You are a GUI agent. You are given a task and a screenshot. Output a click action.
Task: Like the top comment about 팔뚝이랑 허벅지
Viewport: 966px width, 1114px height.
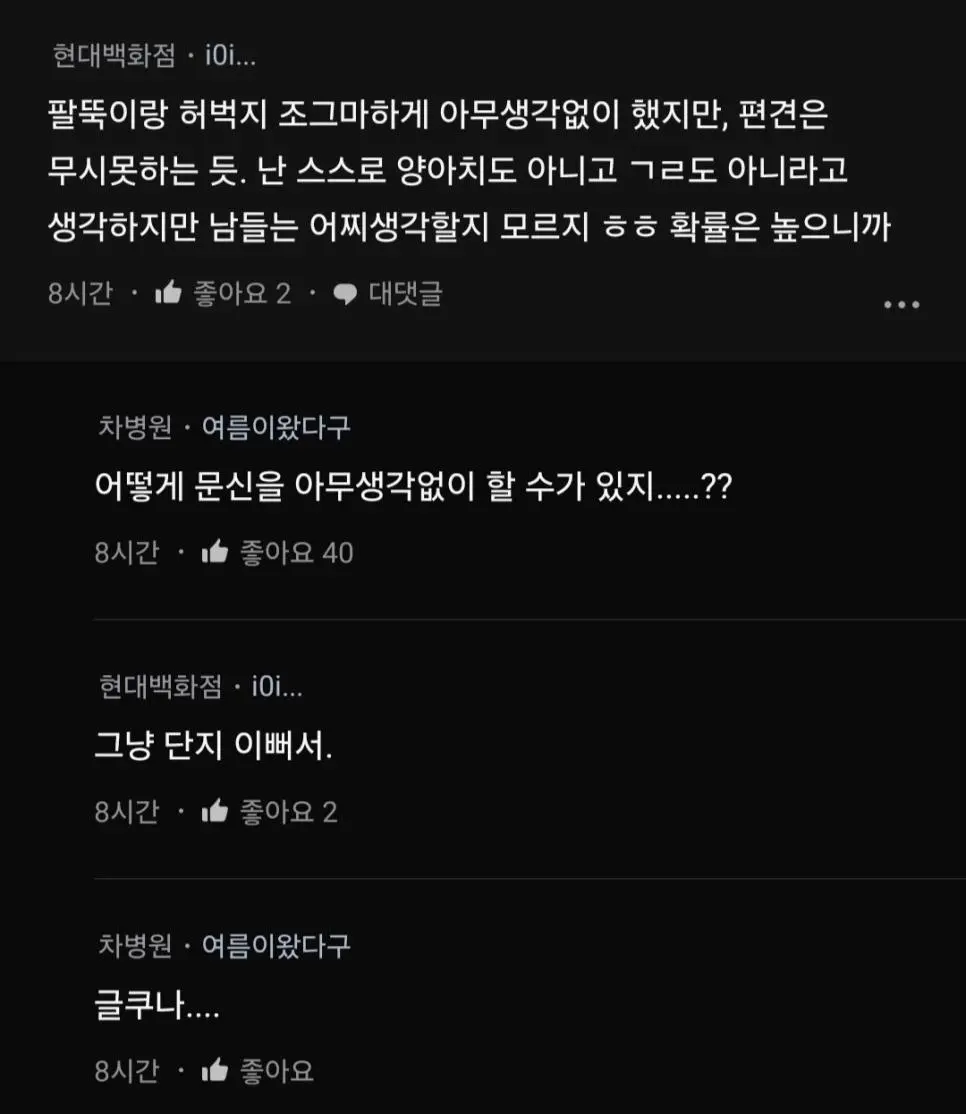point(170,294)
